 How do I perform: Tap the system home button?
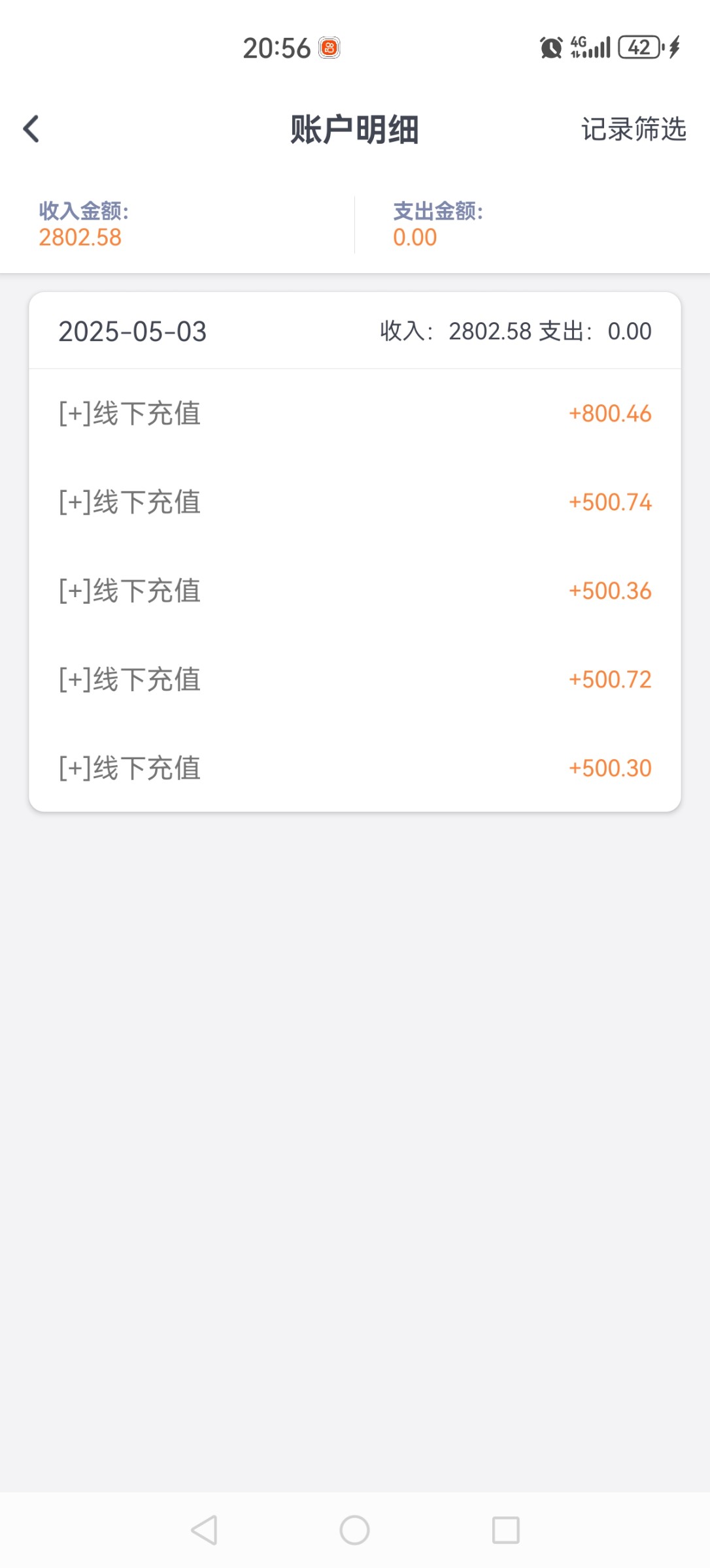pyautogui.click(x=354, y=1530)
